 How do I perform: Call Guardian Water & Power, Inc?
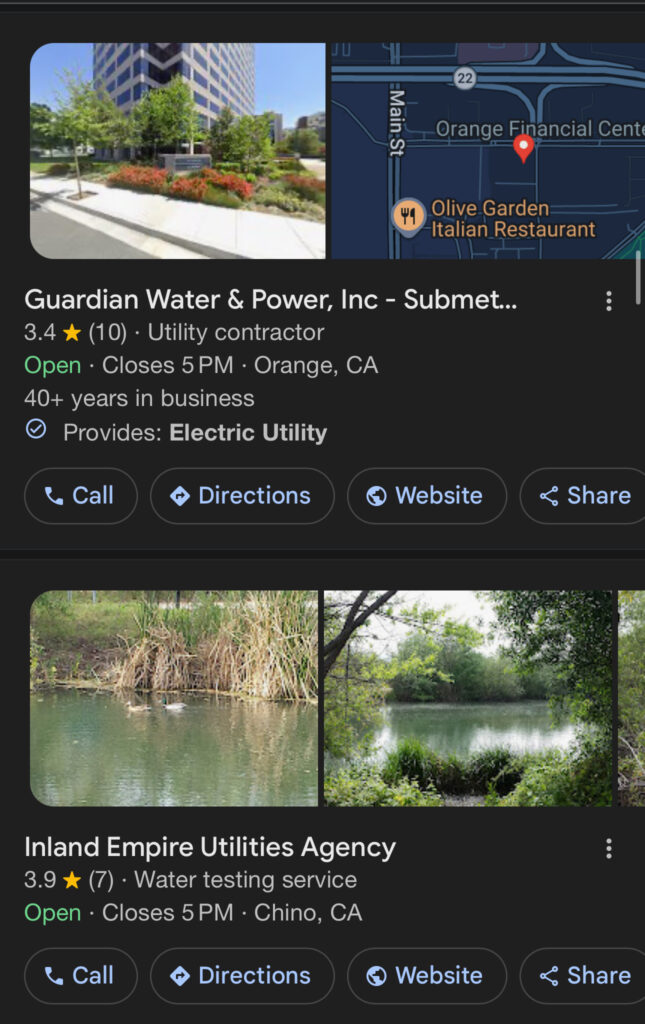point(80,496)
